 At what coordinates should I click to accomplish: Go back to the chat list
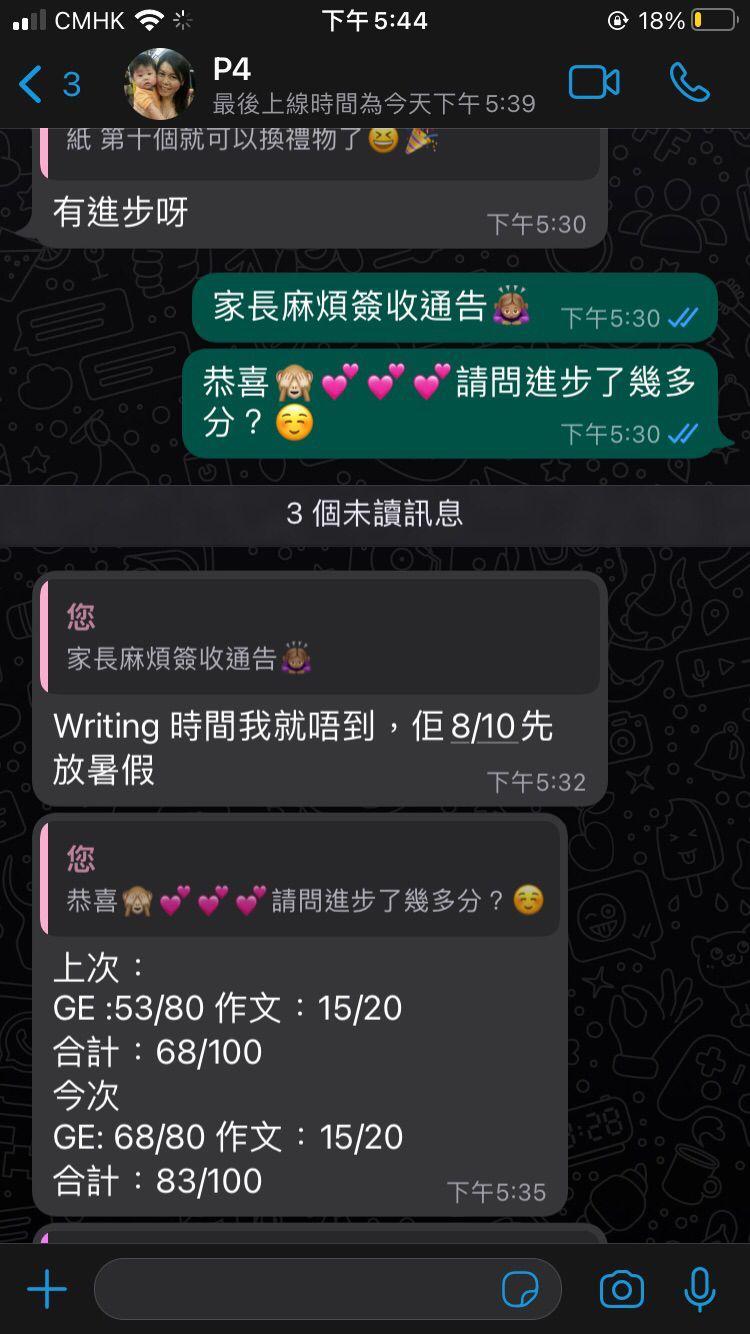point(48,85)
